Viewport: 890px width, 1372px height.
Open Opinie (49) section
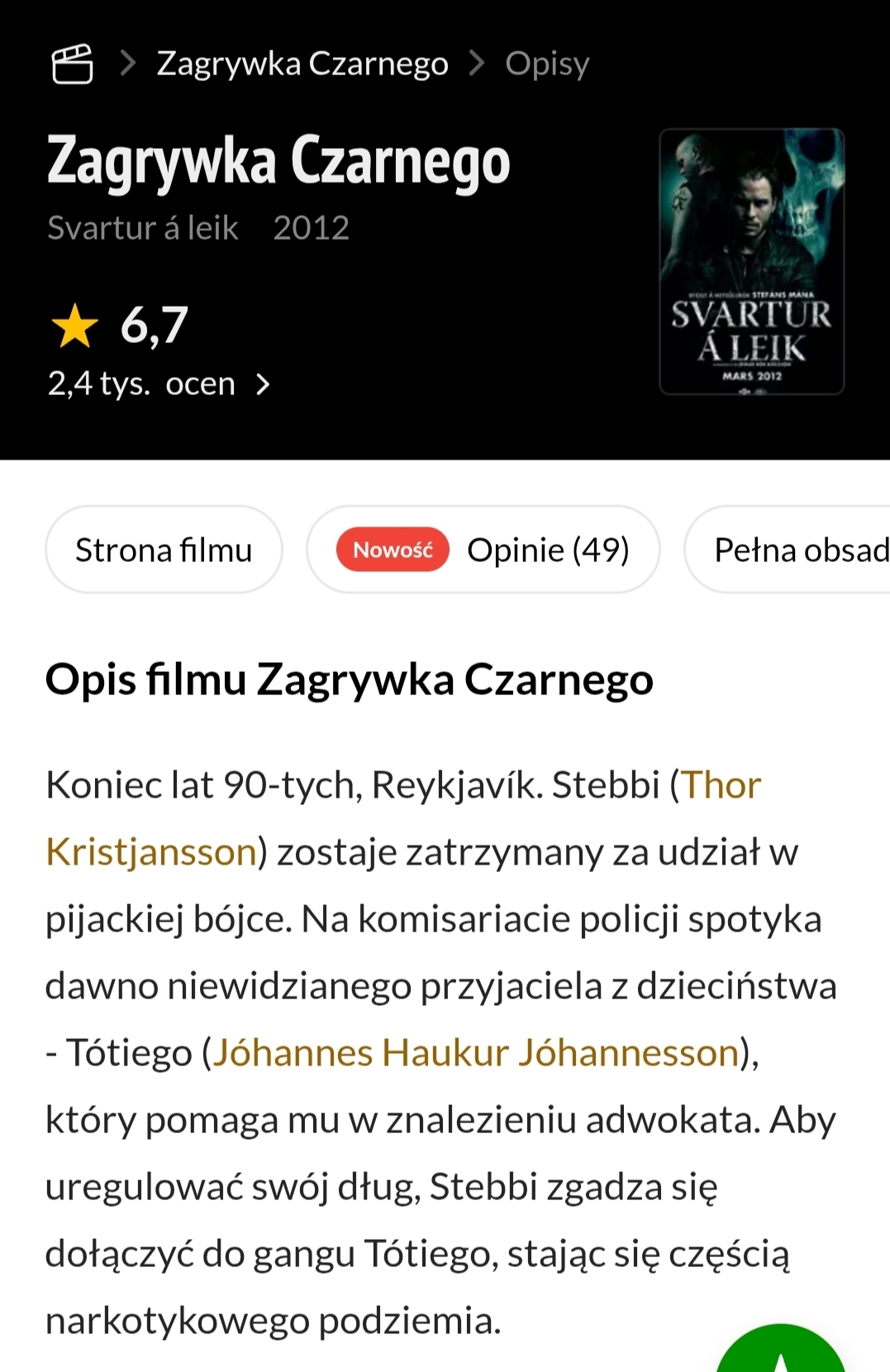pos(483,550)
